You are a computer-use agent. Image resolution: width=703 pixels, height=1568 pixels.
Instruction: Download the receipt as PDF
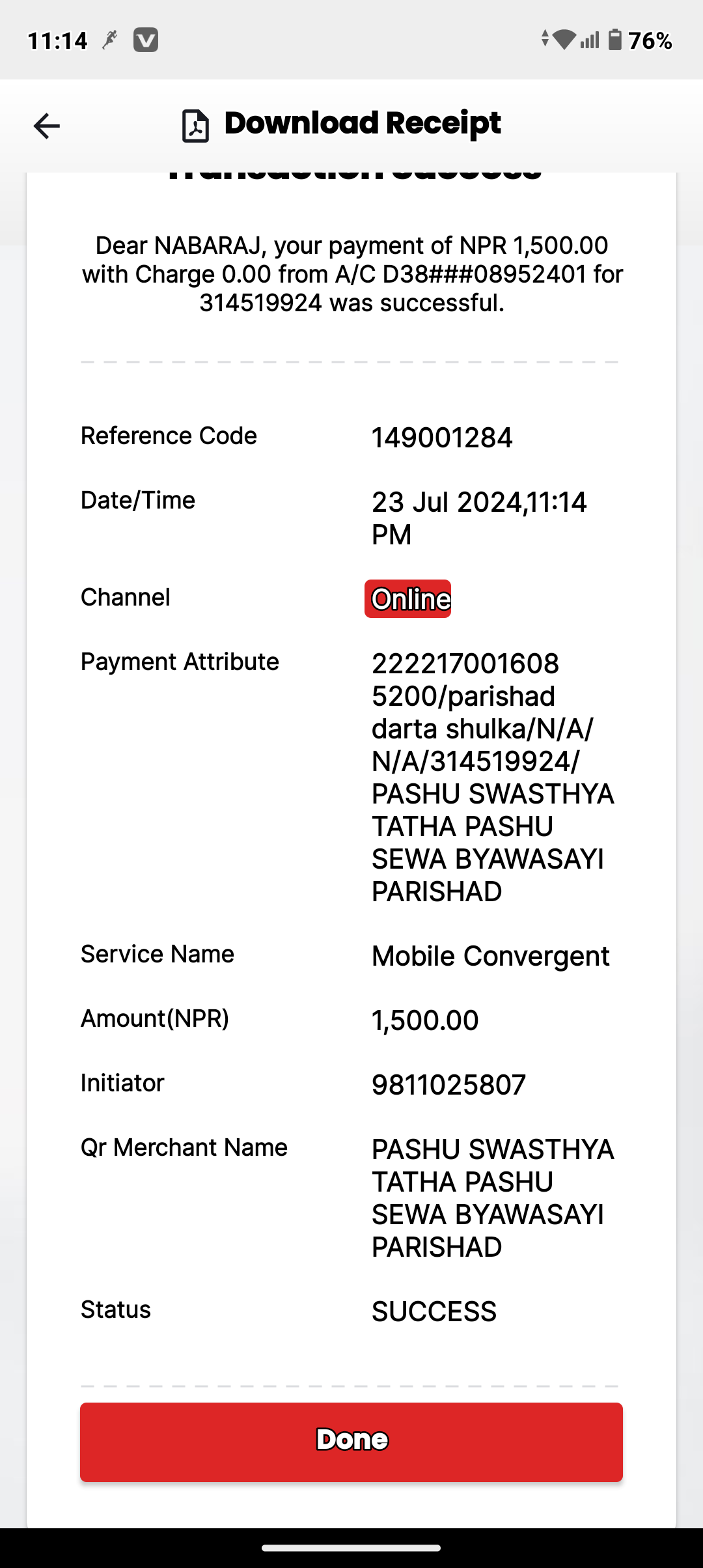(341, 124)
